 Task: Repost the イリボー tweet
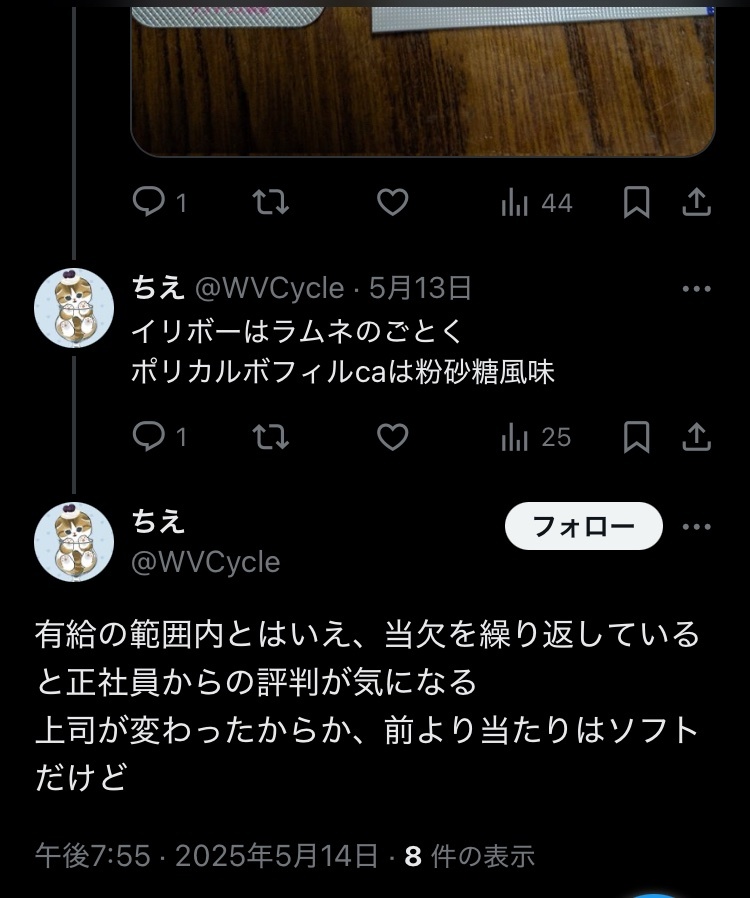[271, 437]
